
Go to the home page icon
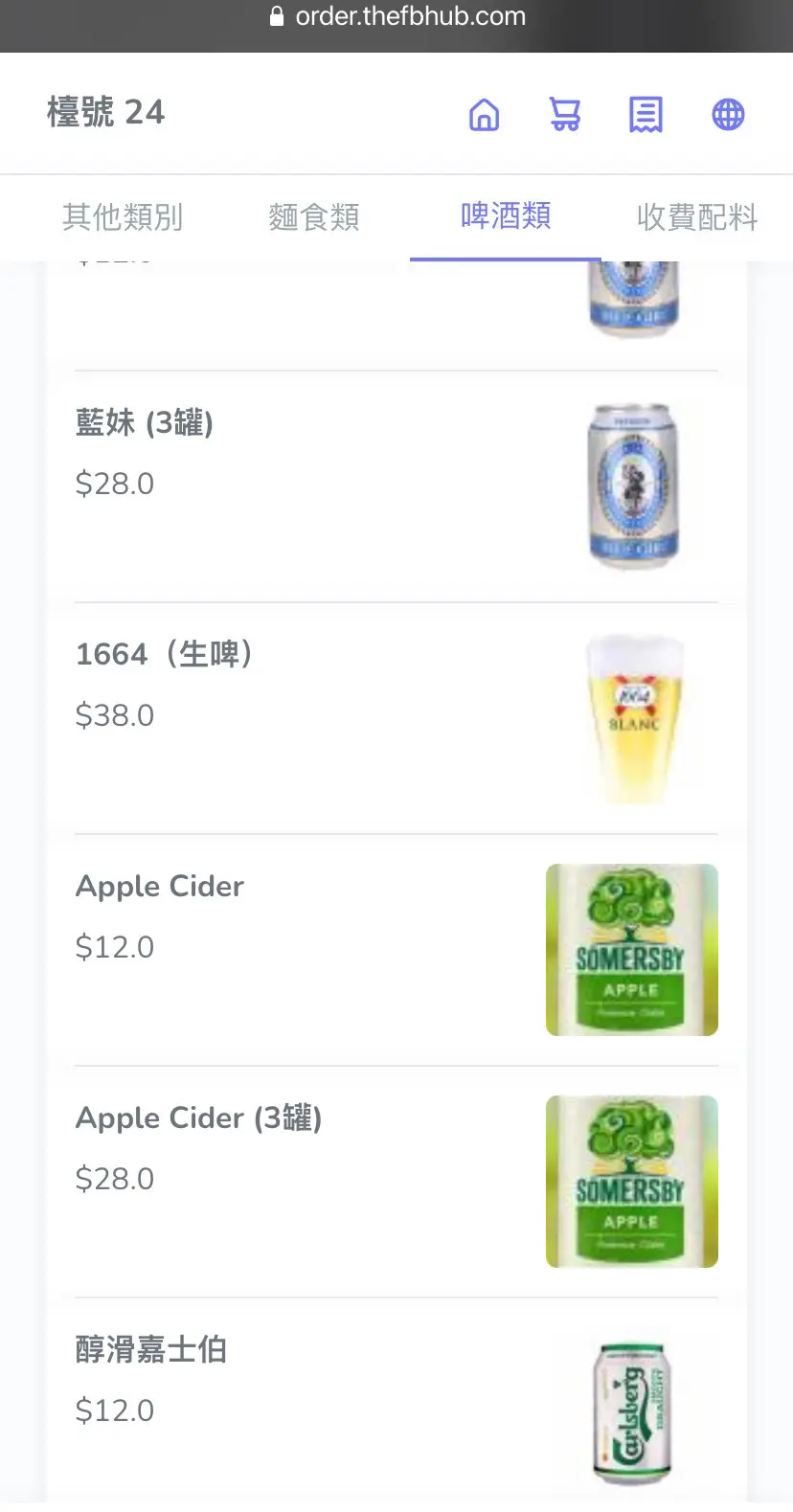pos(484,115)
